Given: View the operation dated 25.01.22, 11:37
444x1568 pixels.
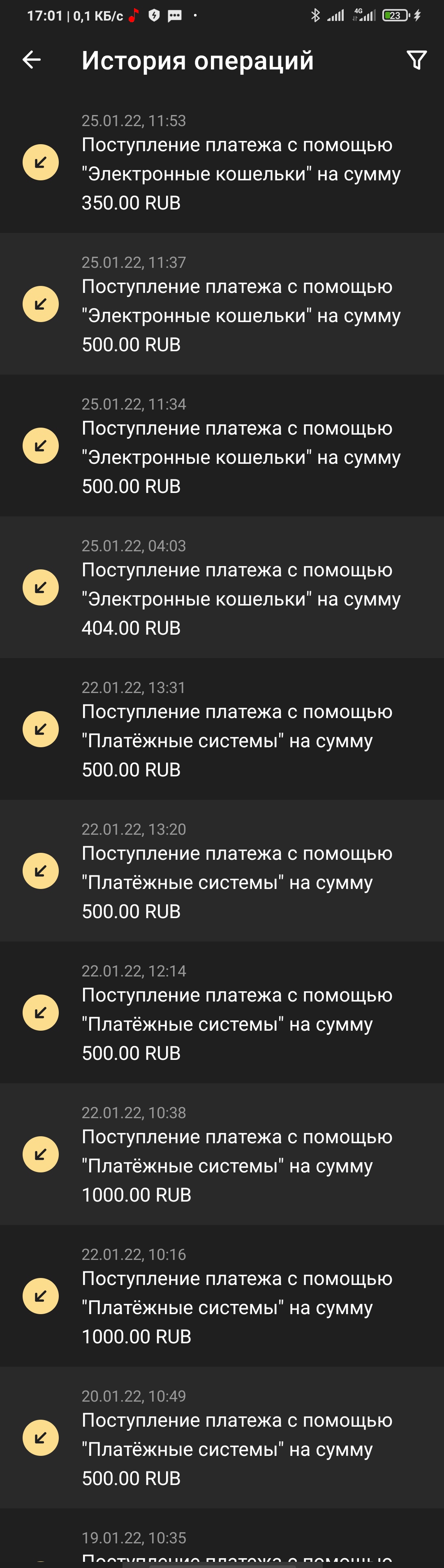Looking at the screenshot, I should point(222,304).
